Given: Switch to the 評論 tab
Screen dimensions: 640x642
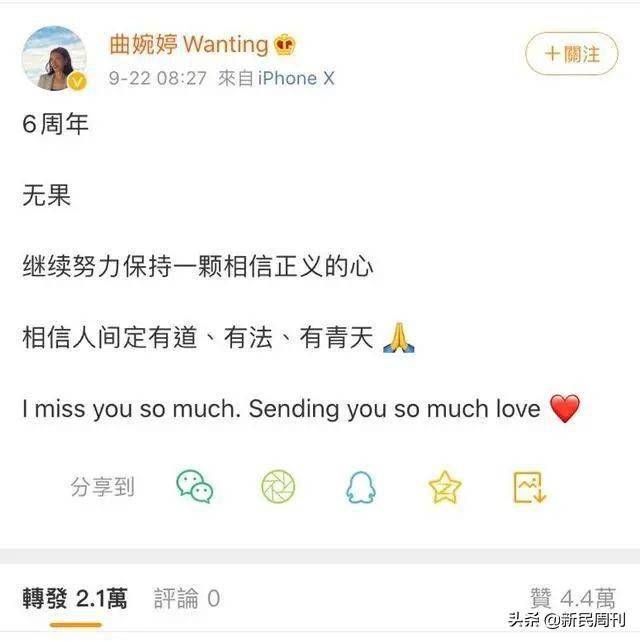Looking at the screenshot, I should coord(186,599).
